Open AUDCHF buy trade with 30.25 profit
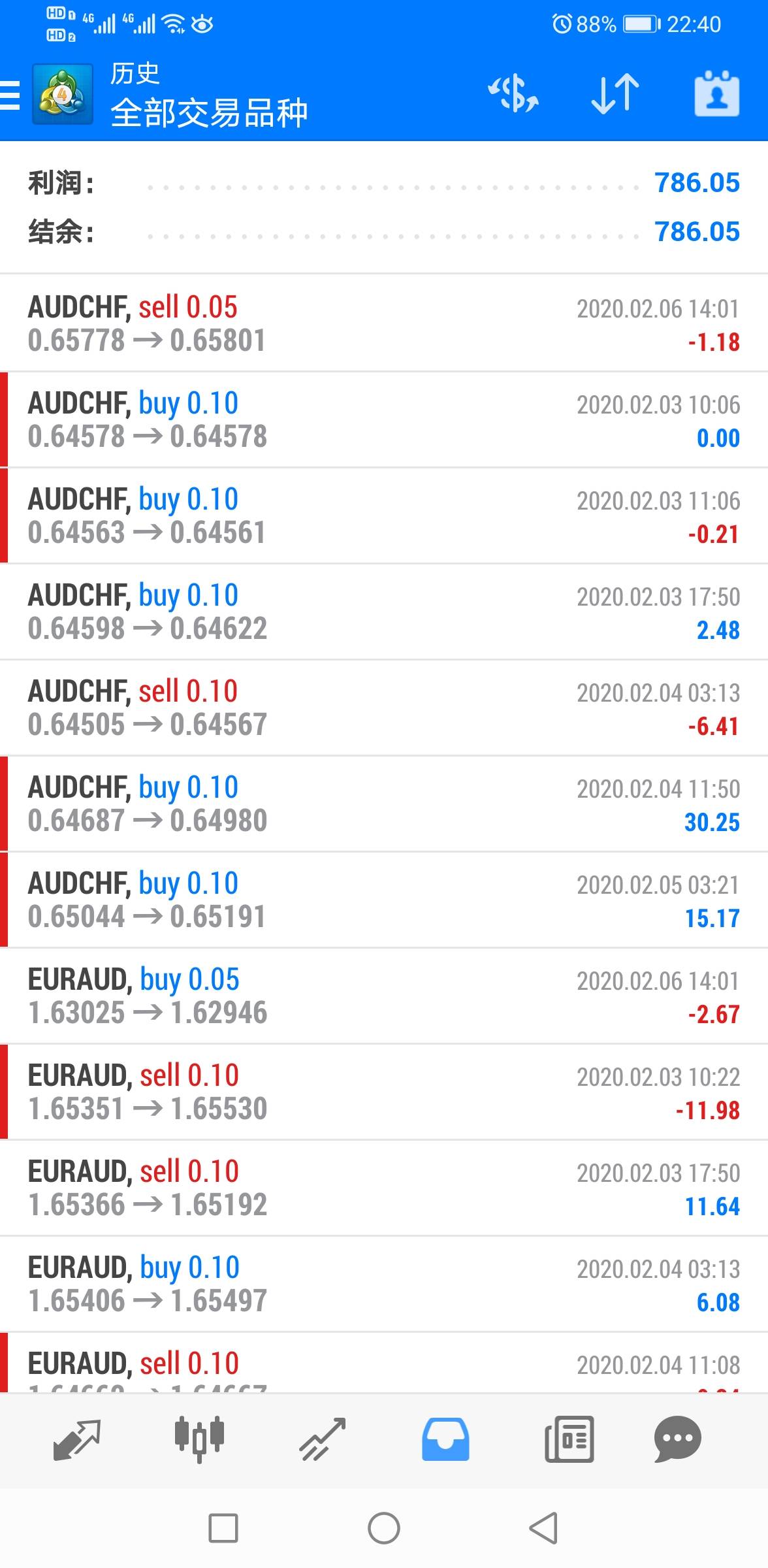This screenshot has width=768, height=1568. pos(384,804)
